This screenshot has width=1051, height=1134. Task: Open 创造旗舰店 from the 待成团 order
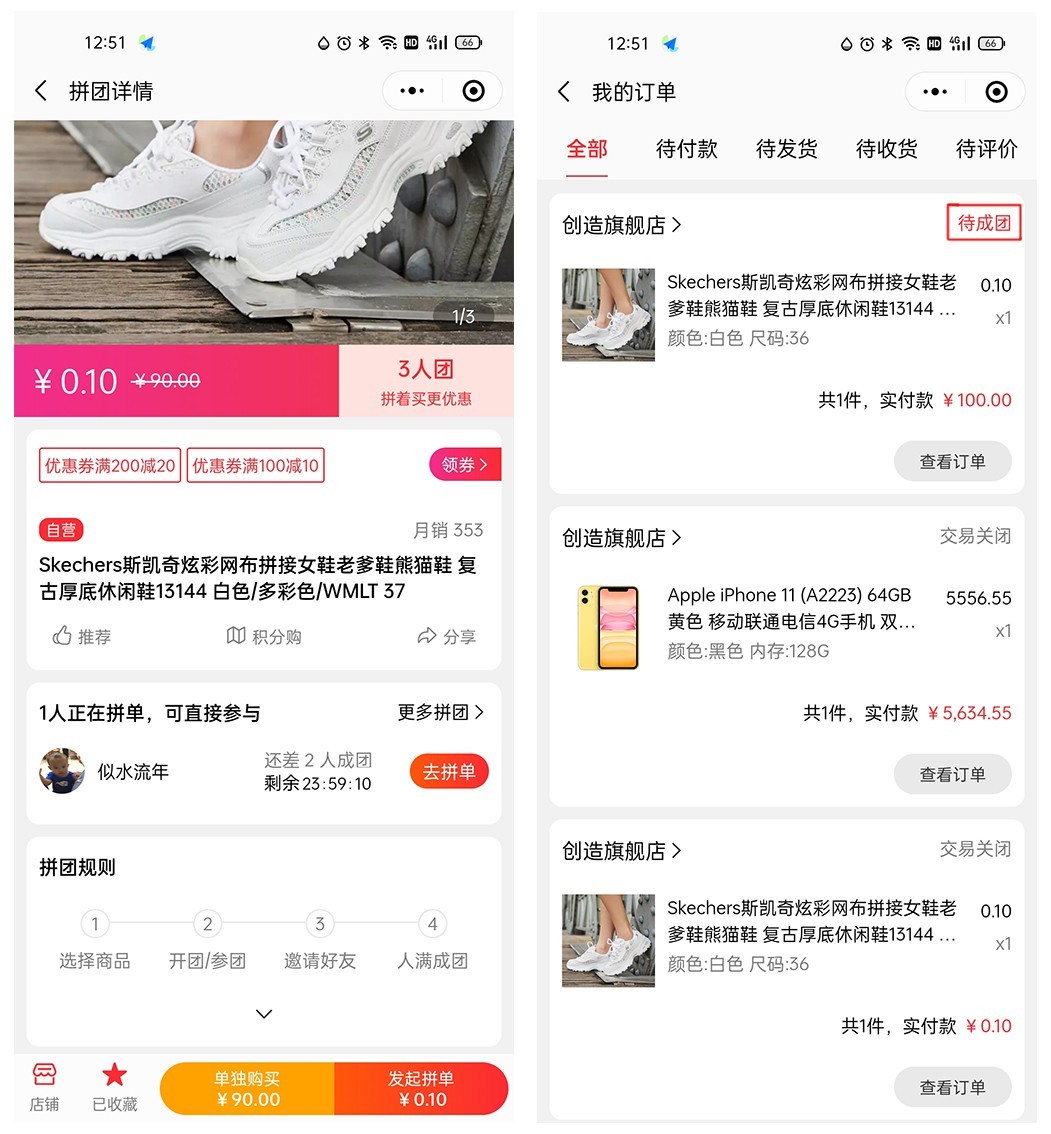coord(620,225)
